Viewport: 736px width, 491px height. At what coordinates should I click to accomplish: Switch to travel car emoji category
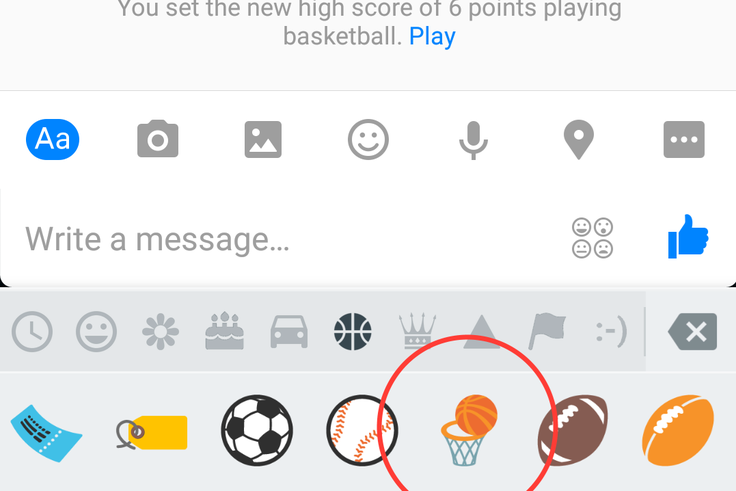pos(289,331)
